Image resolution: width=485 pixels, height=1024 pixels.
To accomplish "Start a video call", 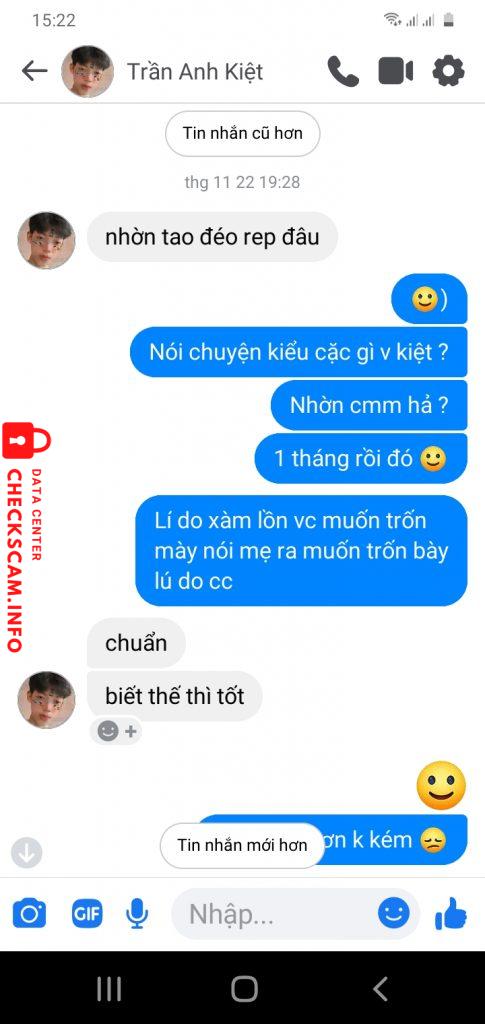I will pos(396,72).
